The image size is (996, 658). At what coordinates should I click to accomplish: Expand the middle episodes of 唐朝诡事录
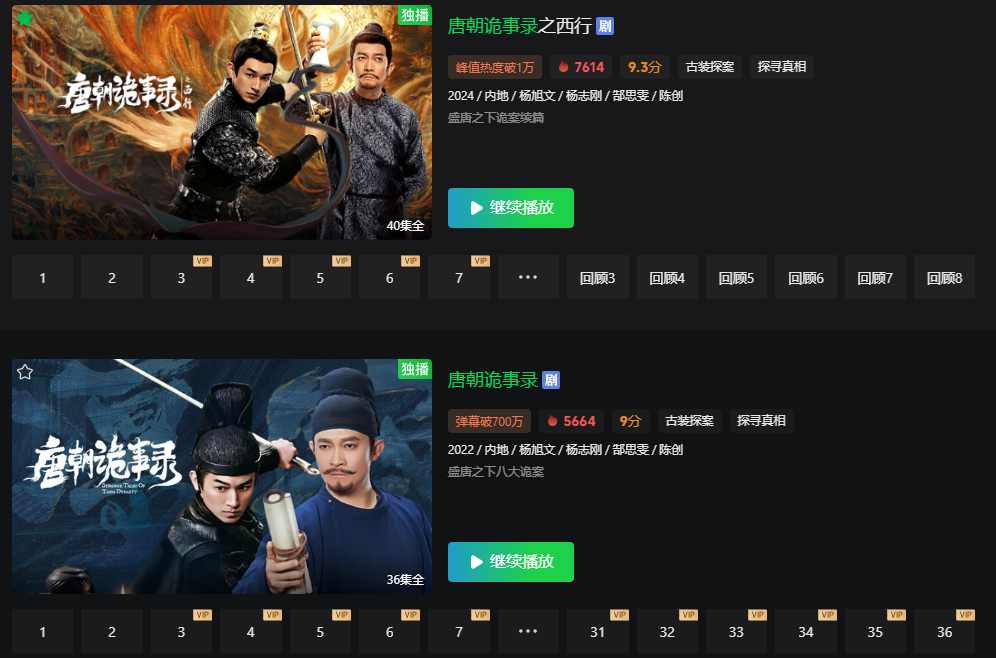(528, 632)
